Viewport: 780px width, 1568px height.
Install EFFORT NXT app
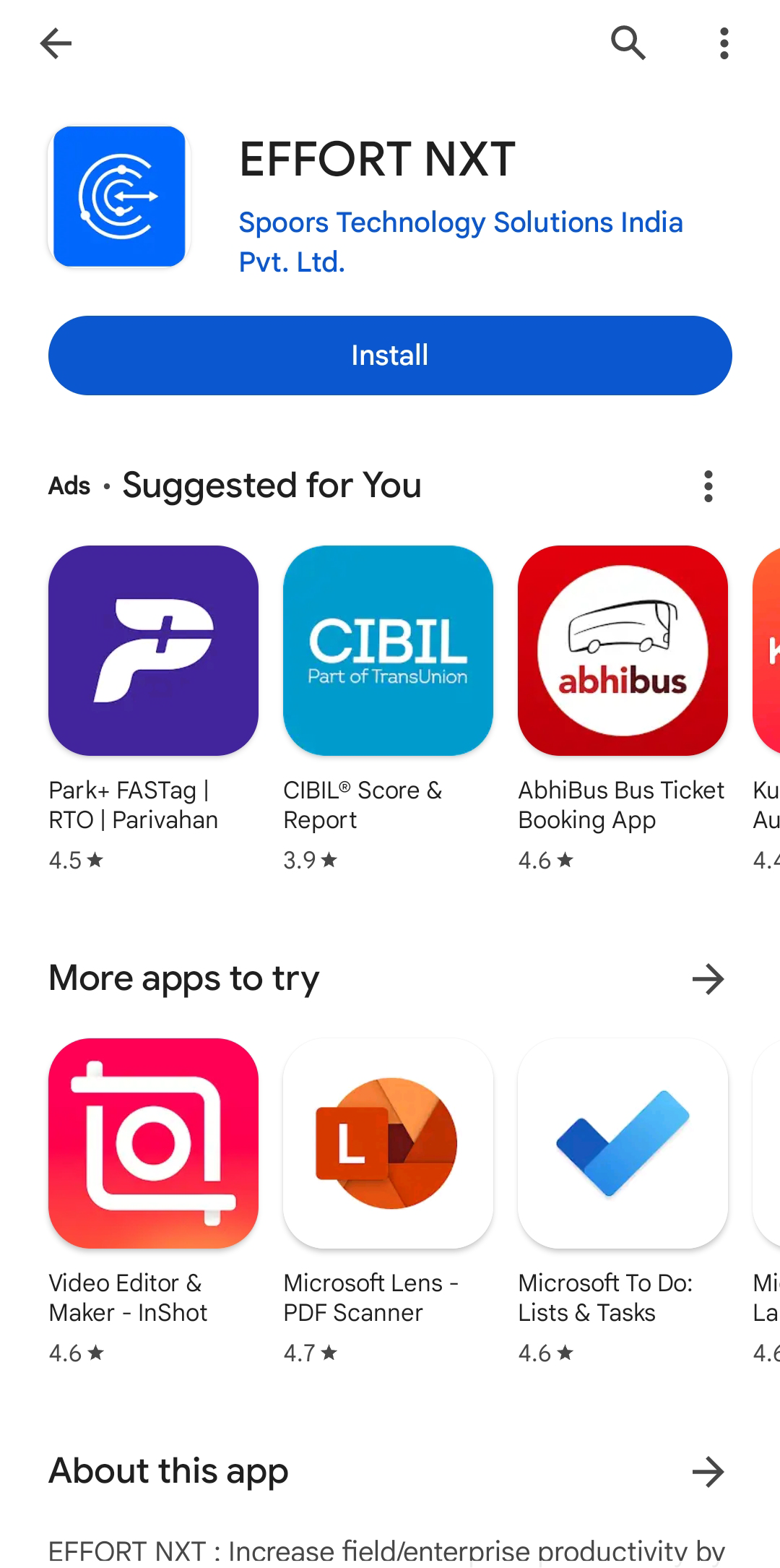point(390,356)
